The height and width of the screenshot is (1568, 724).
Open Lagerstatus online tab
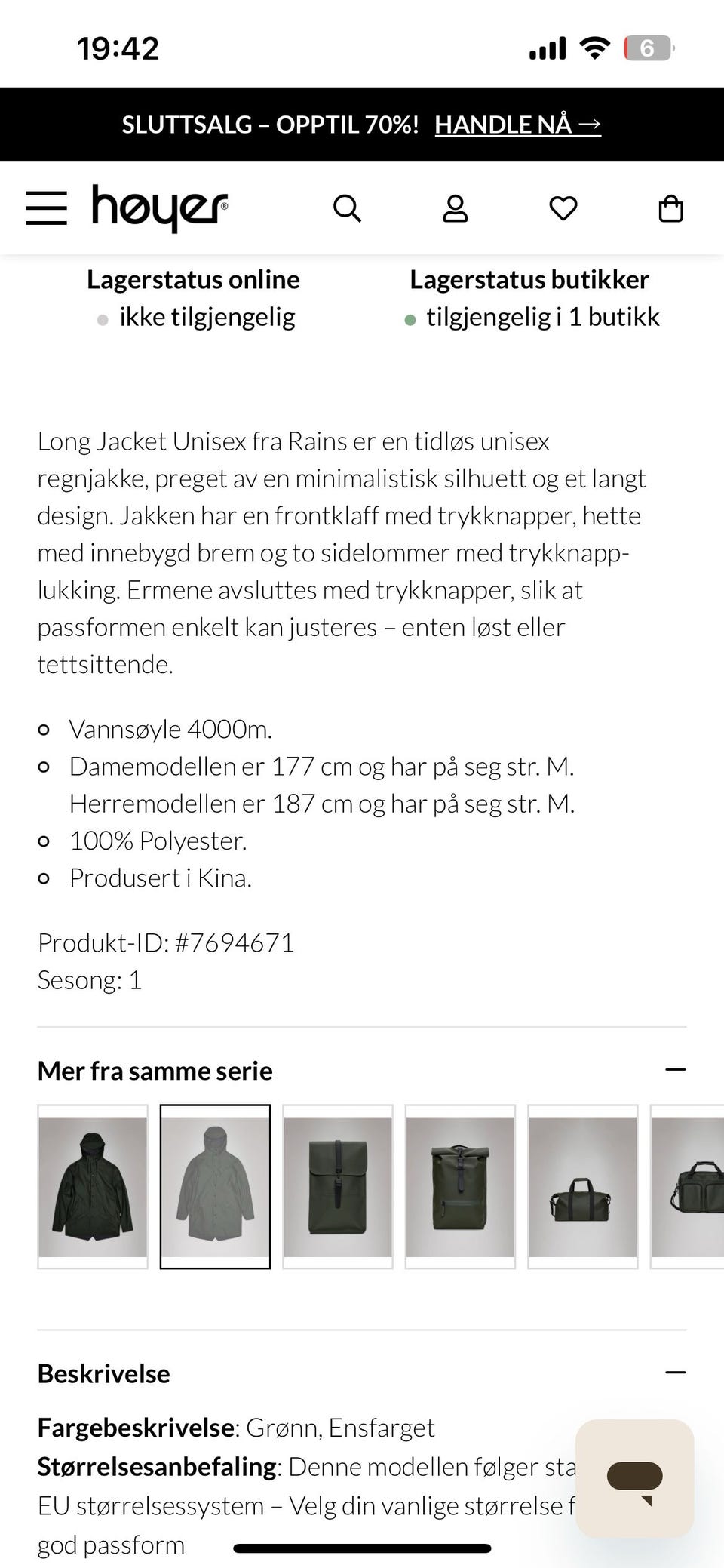(193, 279)
